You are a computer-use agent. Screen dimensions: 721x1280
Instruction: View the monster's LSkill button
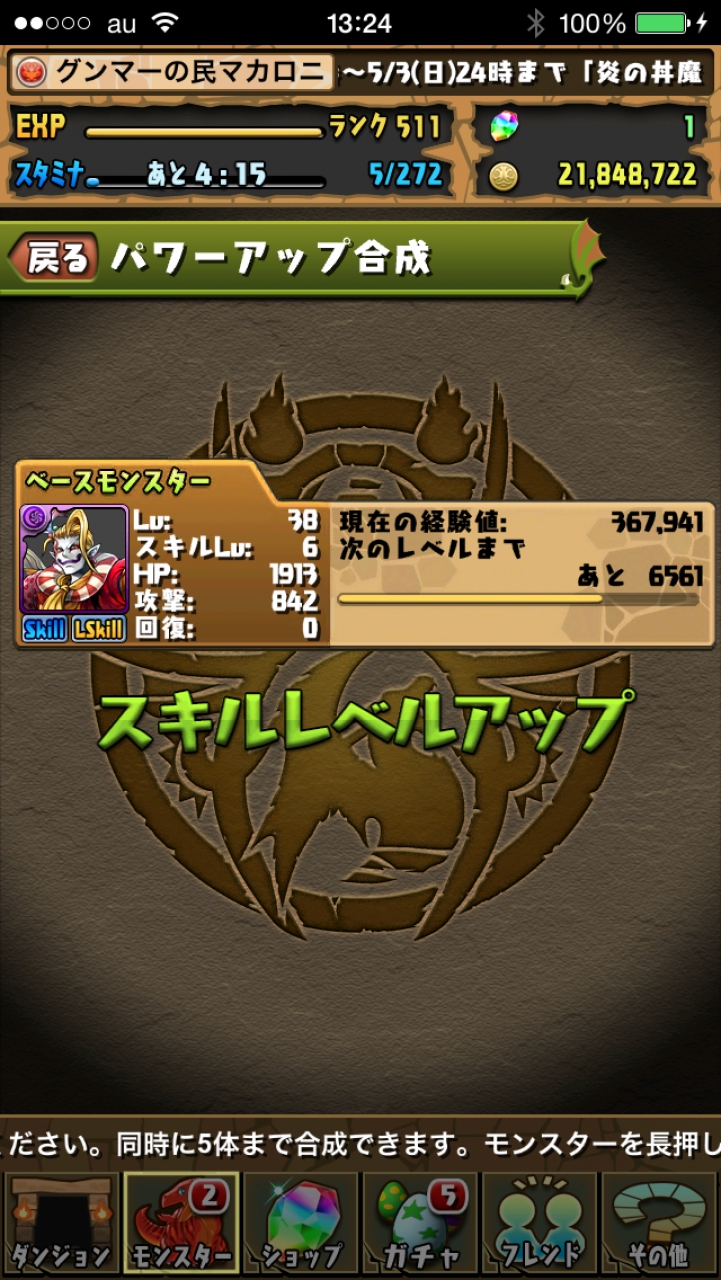(x=99, y=629)
